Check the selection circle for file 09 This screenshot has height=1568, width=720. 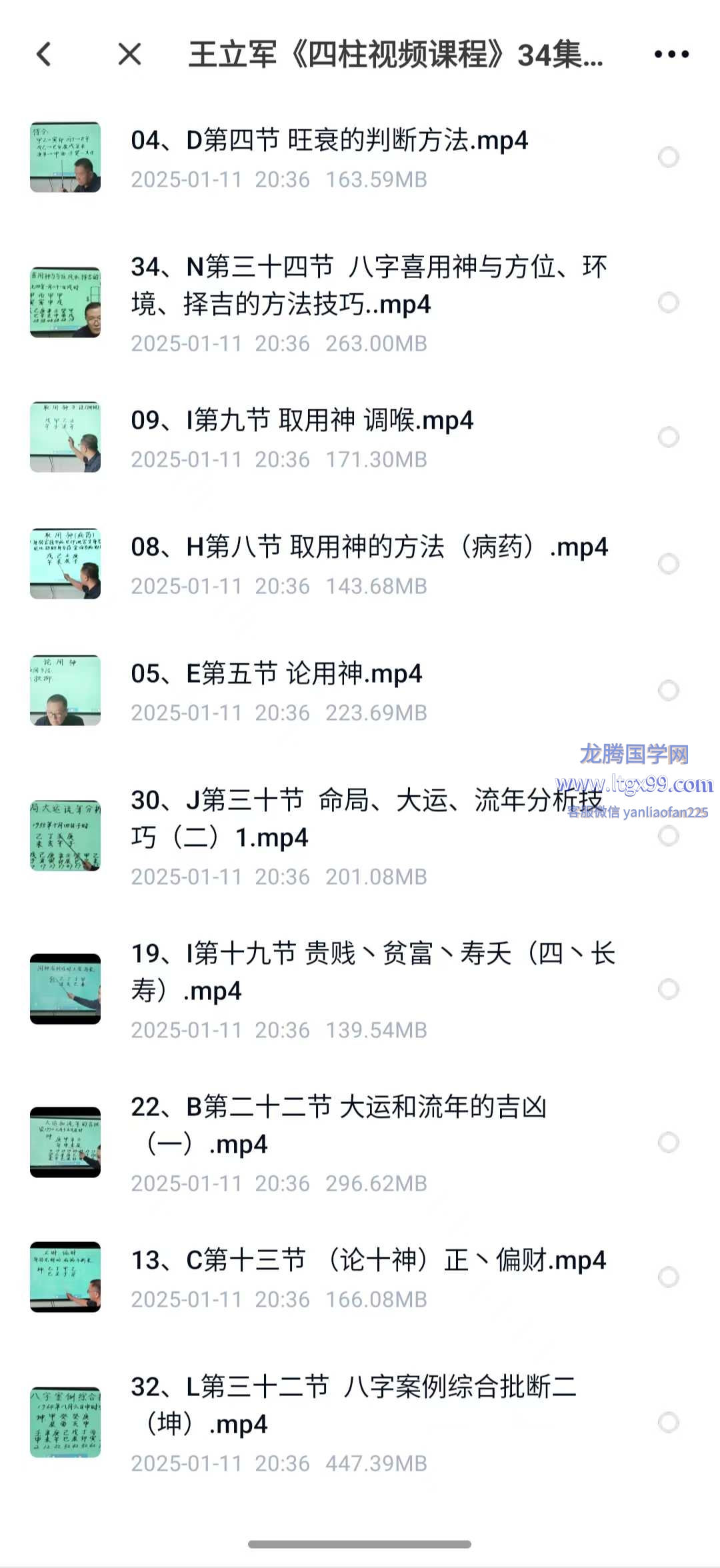point(668,437)
